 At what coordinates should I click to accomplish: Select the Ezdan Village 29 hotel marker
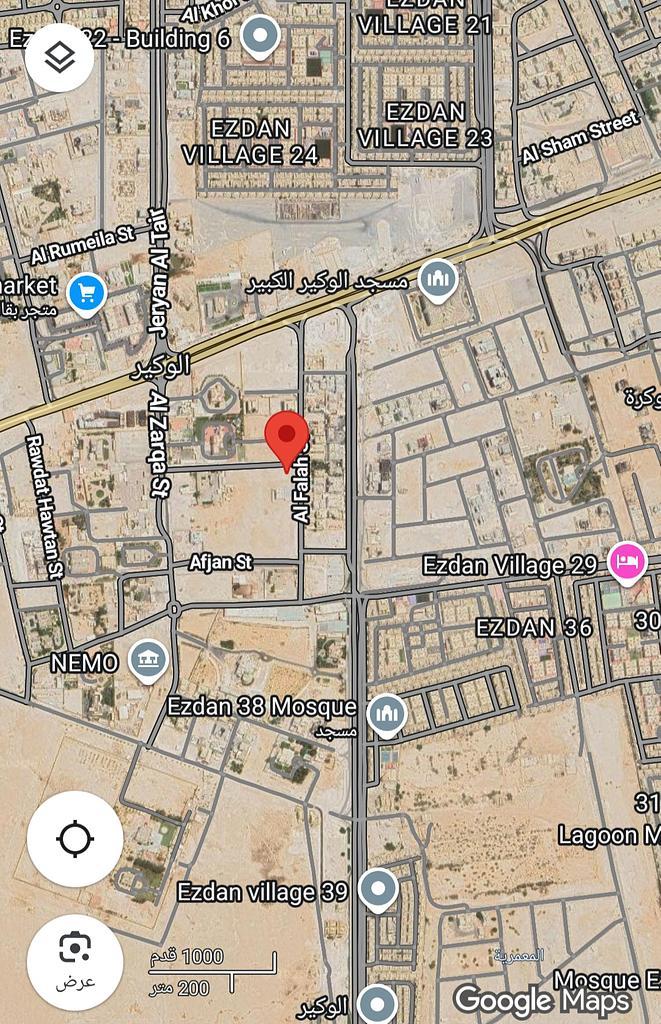coord(627,562)
